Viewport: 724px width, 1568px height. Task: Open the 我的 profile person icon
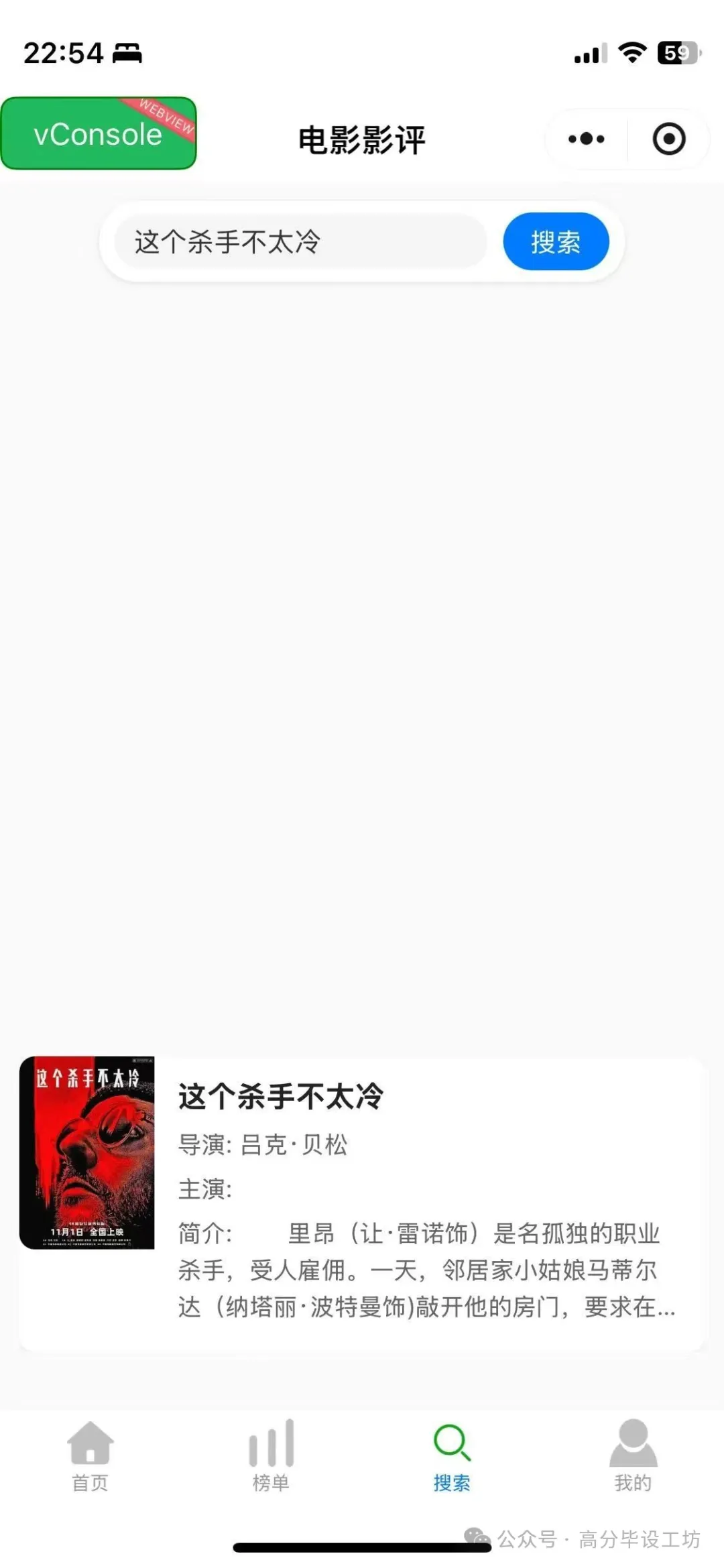tap(633, 1445)
